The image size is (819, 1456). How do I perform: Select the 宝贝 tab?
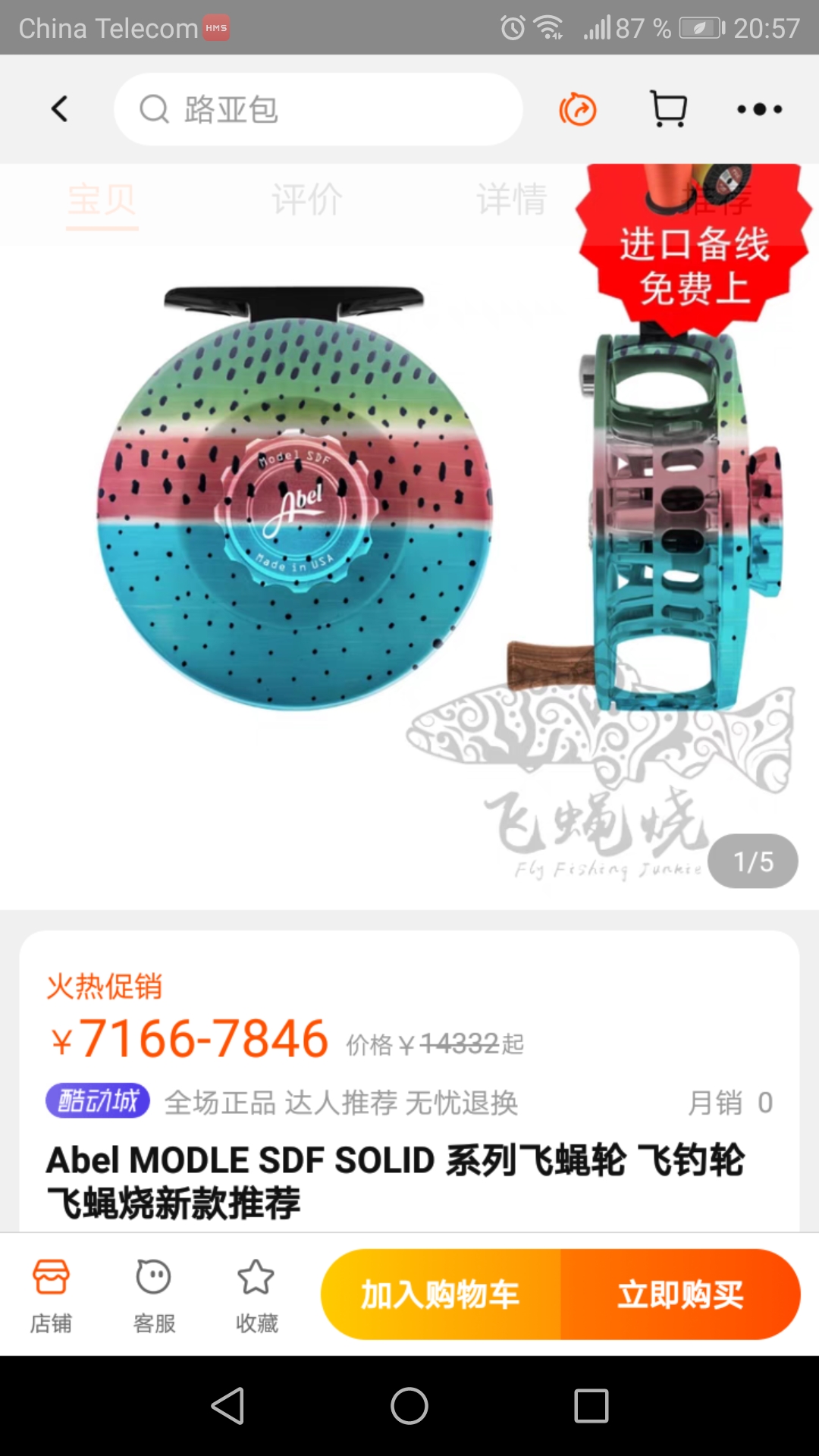click(102, 200)
